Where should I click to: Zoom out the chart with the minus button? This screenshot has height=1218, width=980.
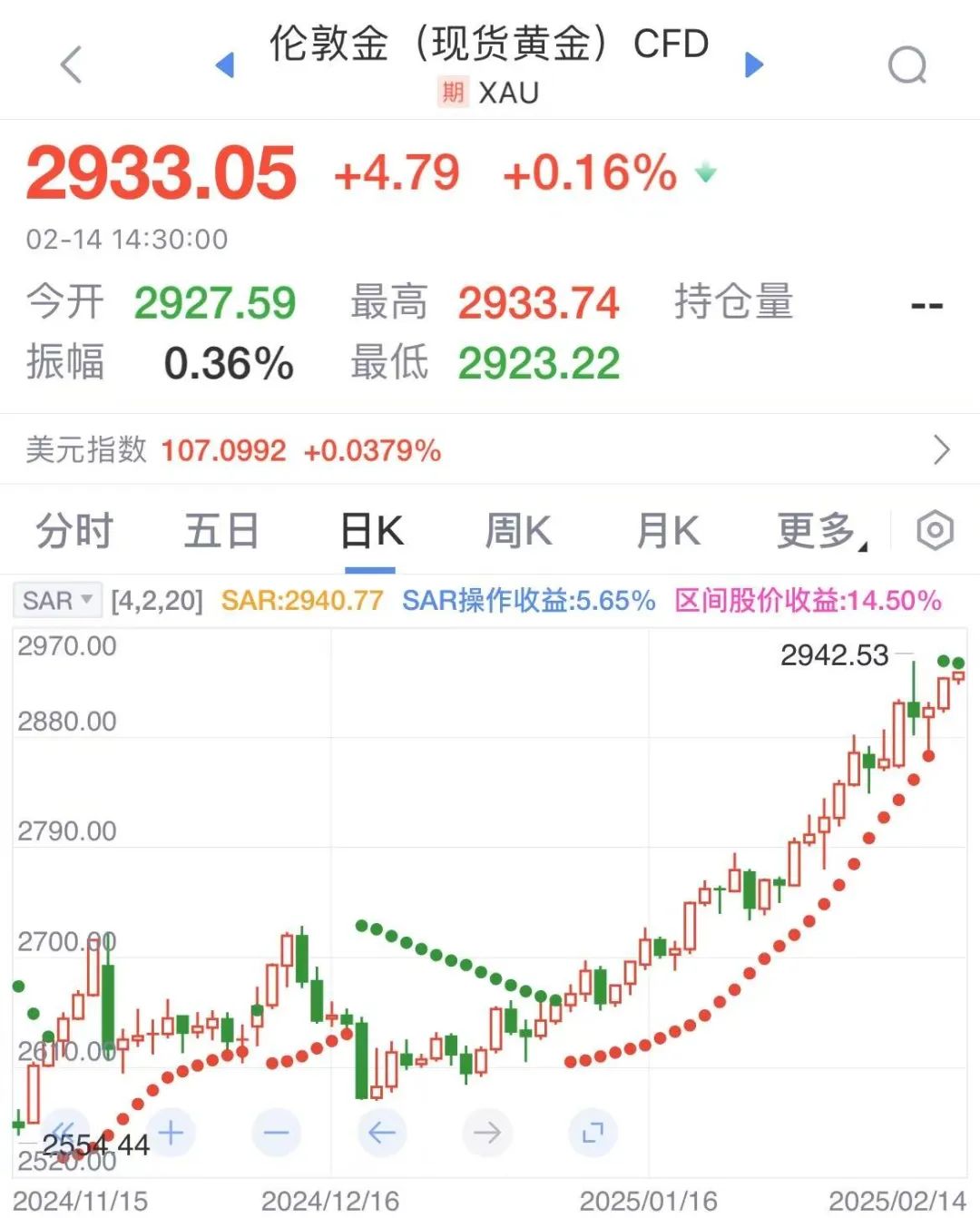276,1132
